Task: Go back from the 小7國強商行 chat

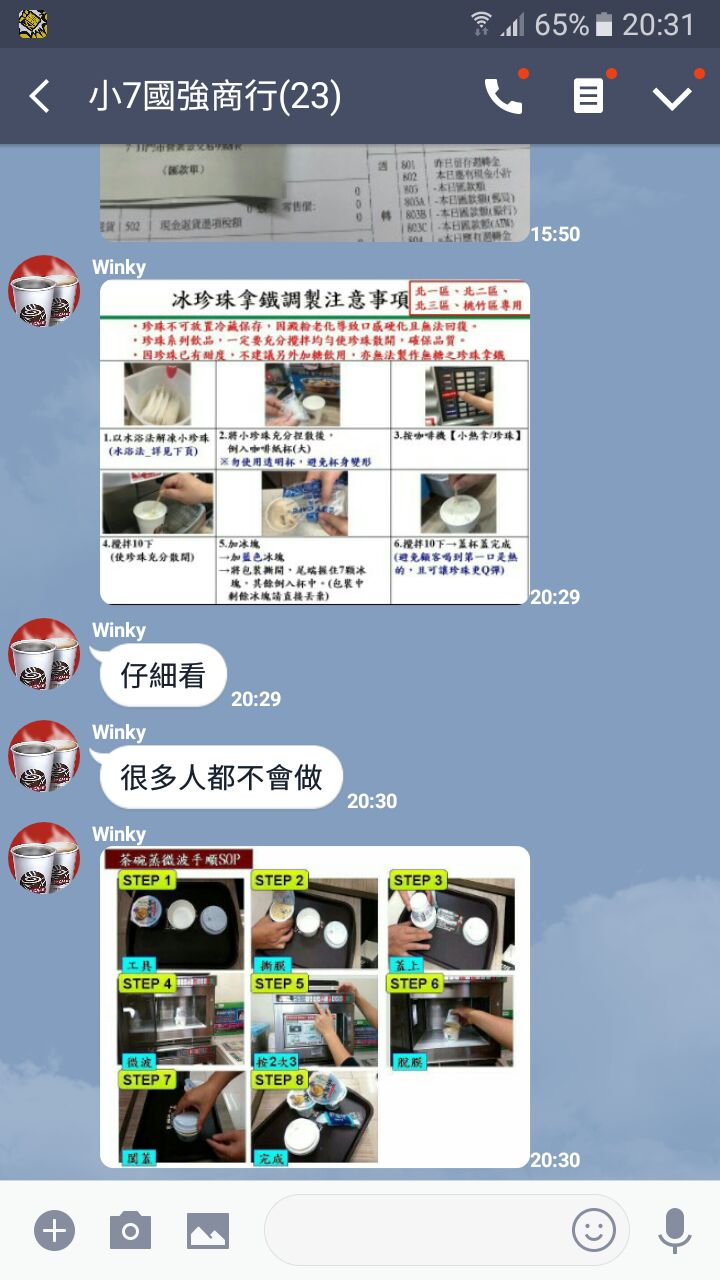Action: pyautogui.click(x=40, y=97)
